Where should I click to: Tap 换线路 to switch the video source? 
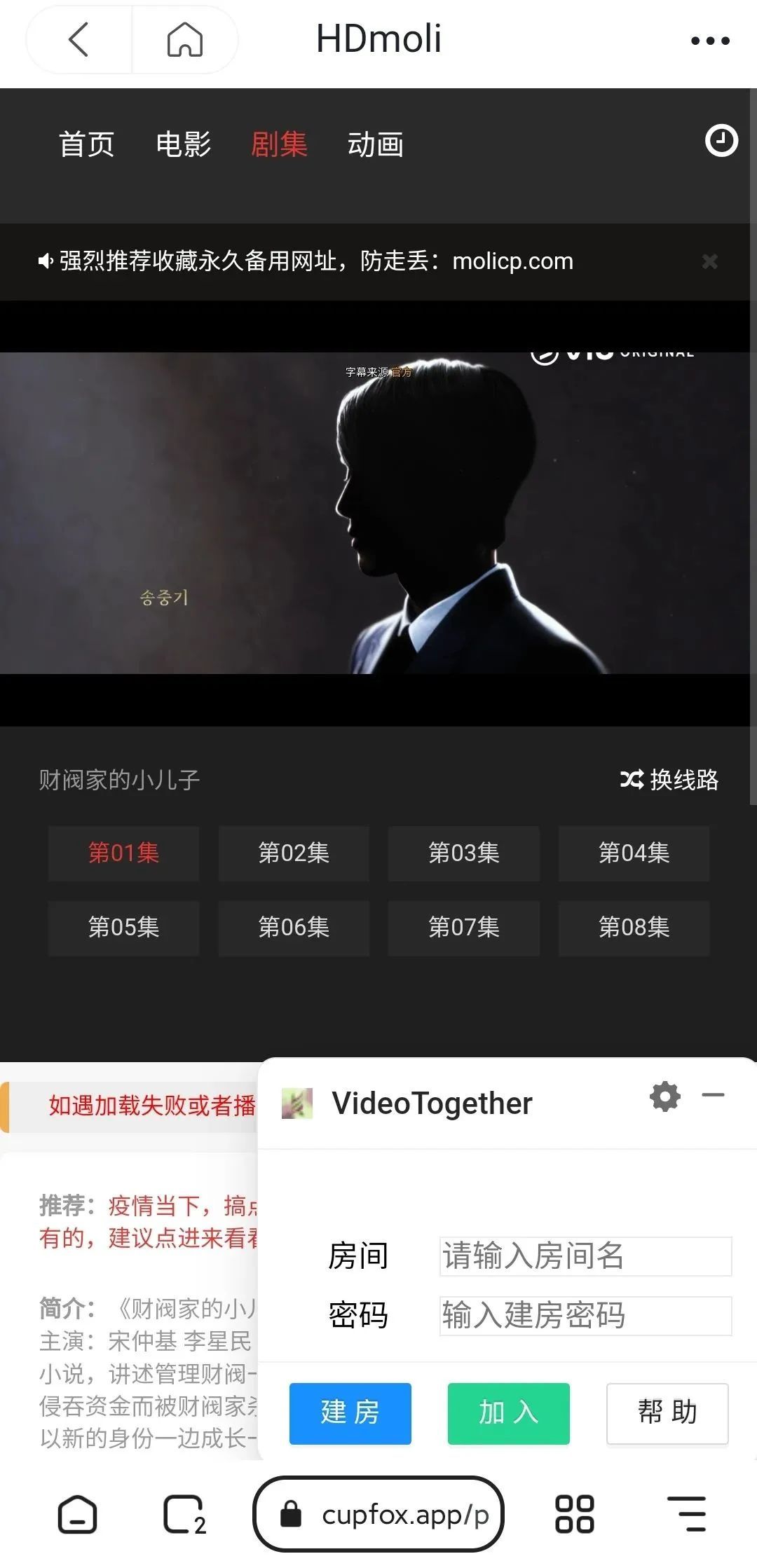pos(669,779)
